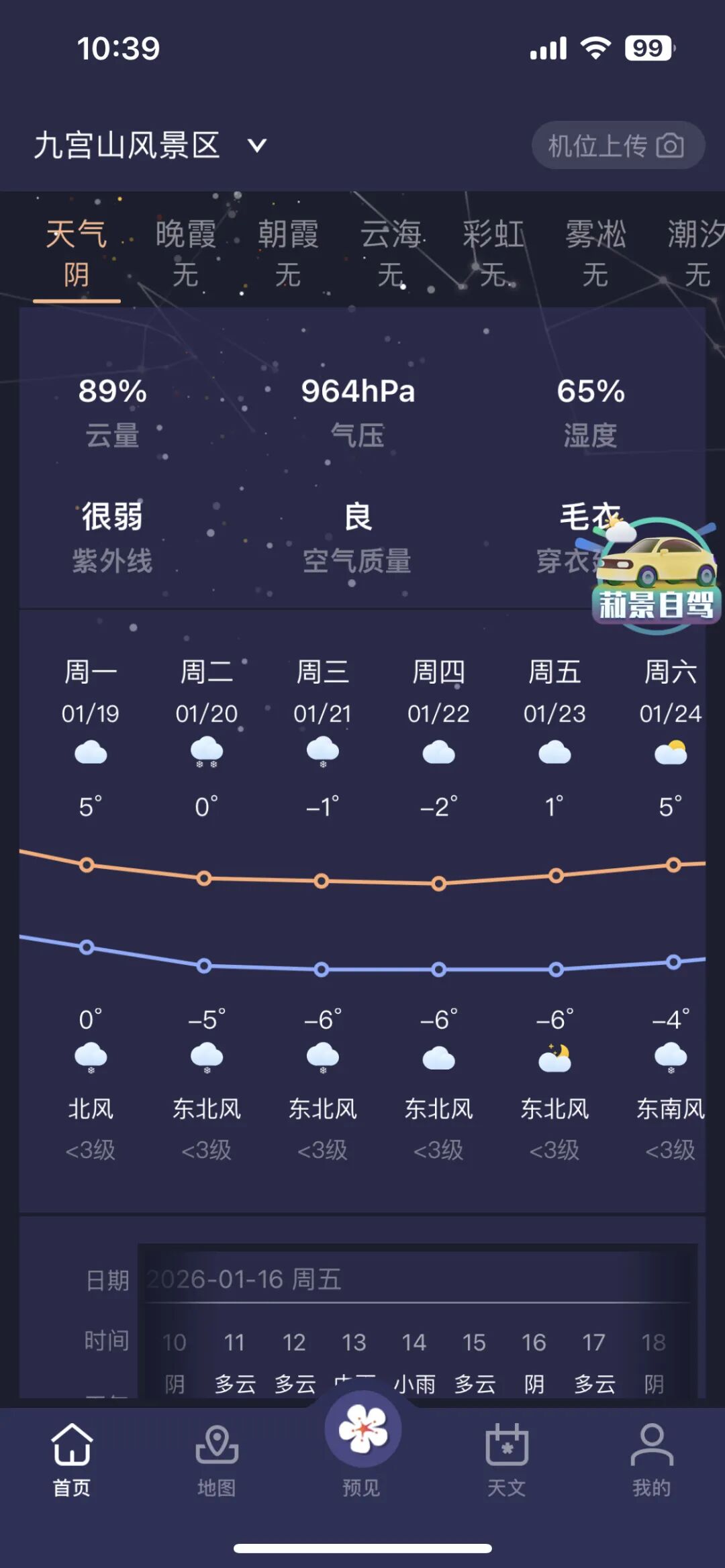View the 云海 forecast tab
725x1568 pixels.
coord(391,254)
